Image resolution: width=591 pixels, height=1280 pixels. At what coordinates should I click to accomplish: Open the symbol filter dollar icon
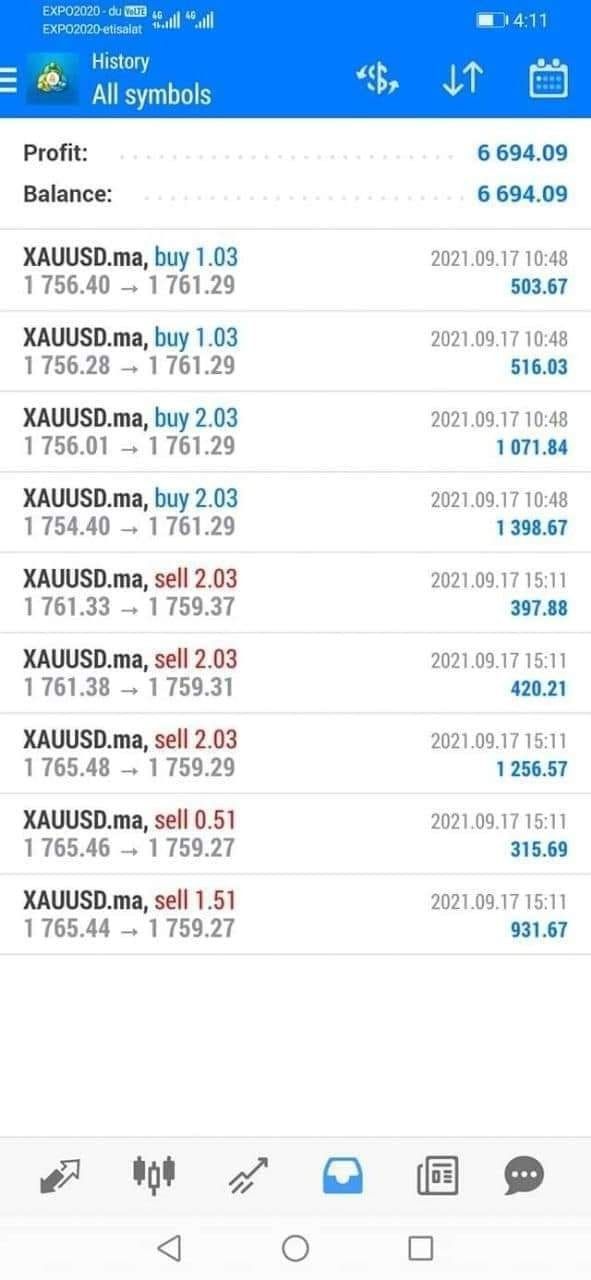click(379, 80)
